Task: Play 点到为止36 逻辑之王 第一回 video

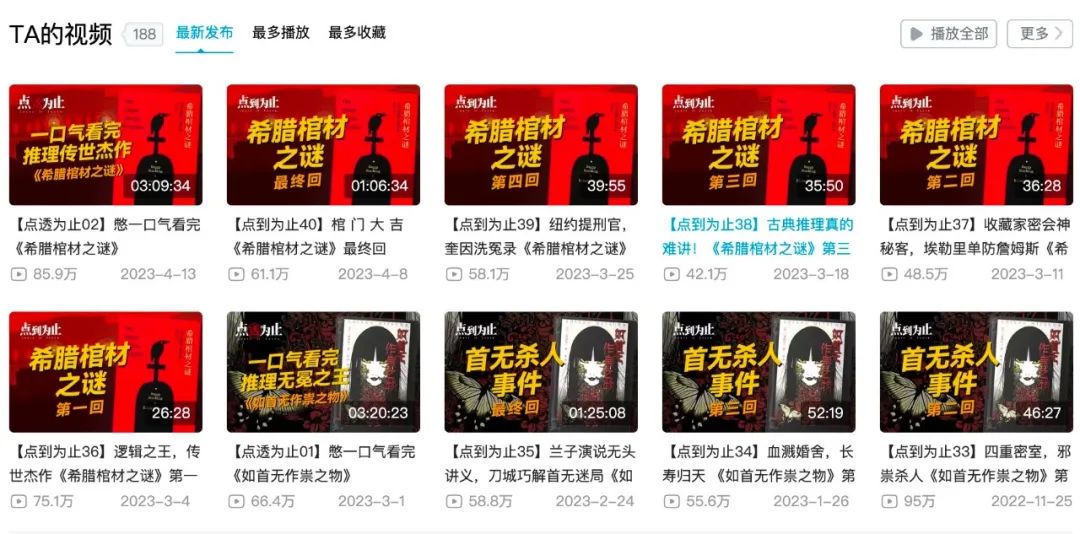Action: (105, 372)
